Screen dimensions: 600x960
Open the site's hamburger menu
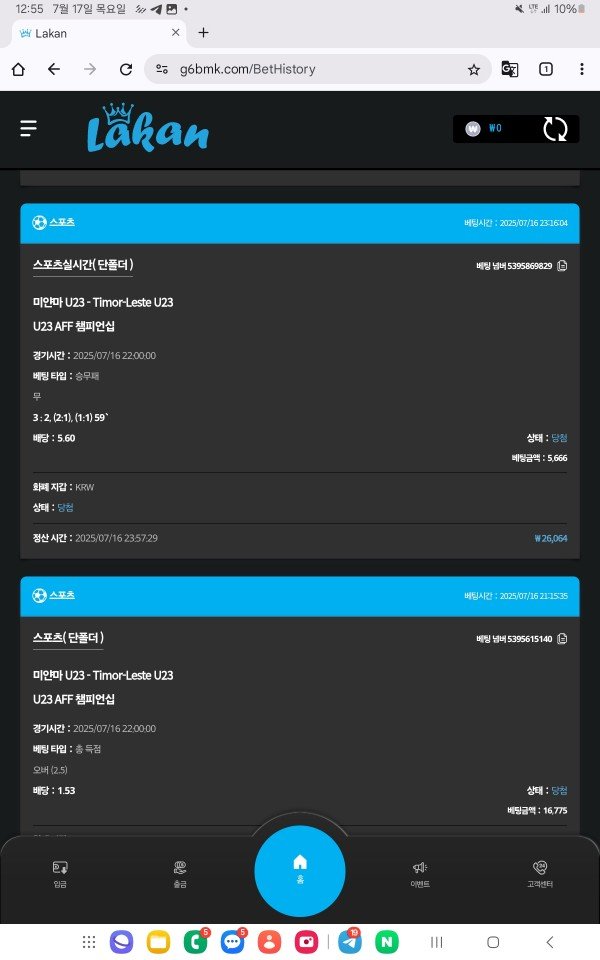coord(29,128)
